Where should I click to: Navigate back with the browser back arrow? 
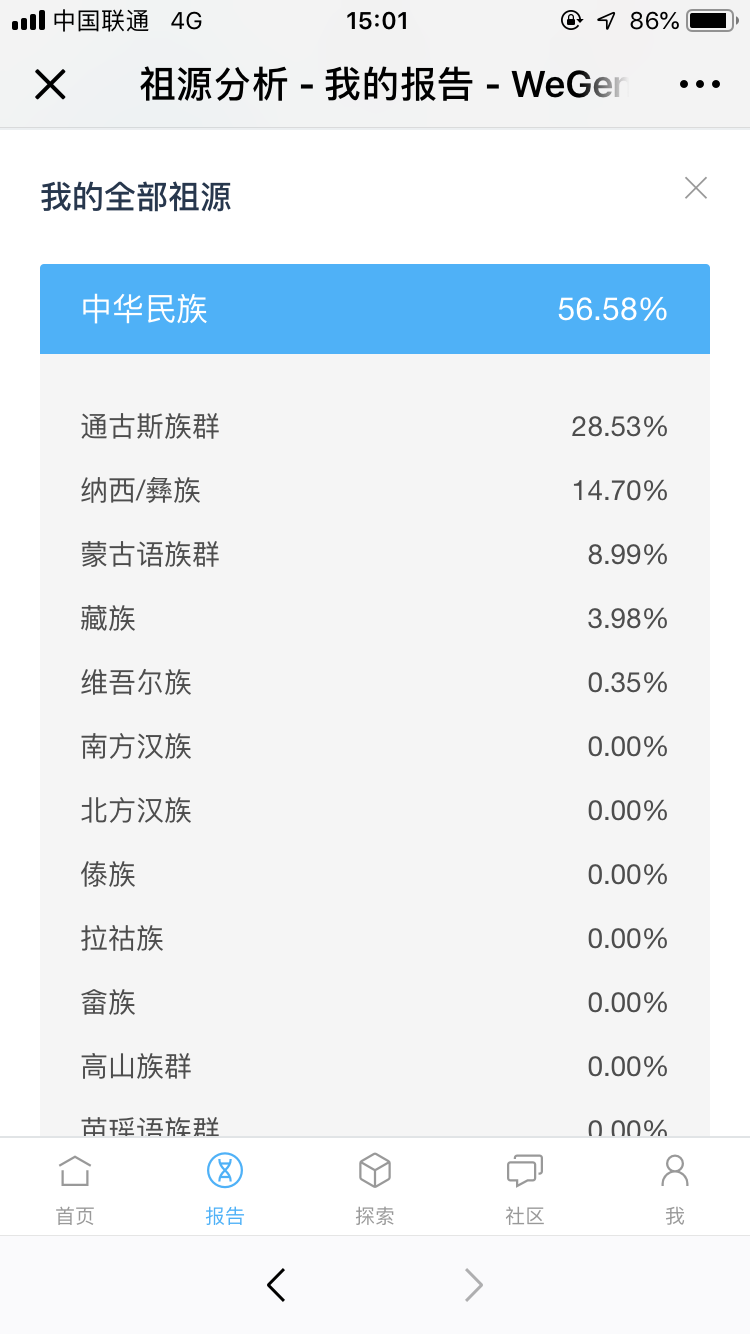pos(277,1285)
